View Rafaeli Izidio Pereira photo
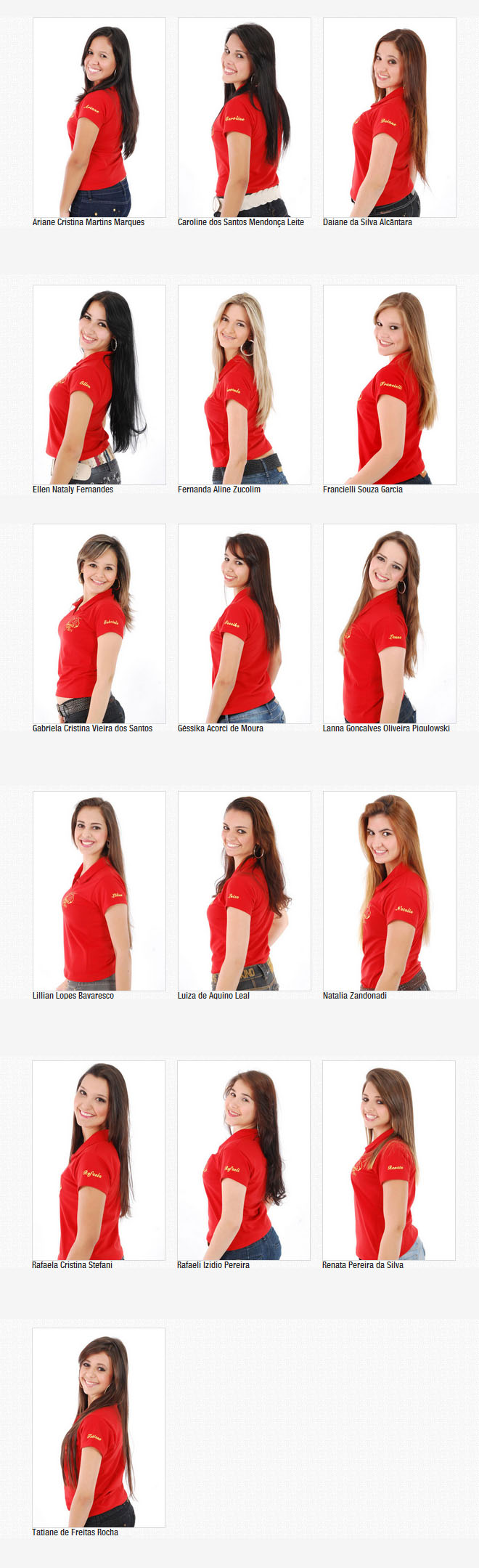 (244, 1161)
